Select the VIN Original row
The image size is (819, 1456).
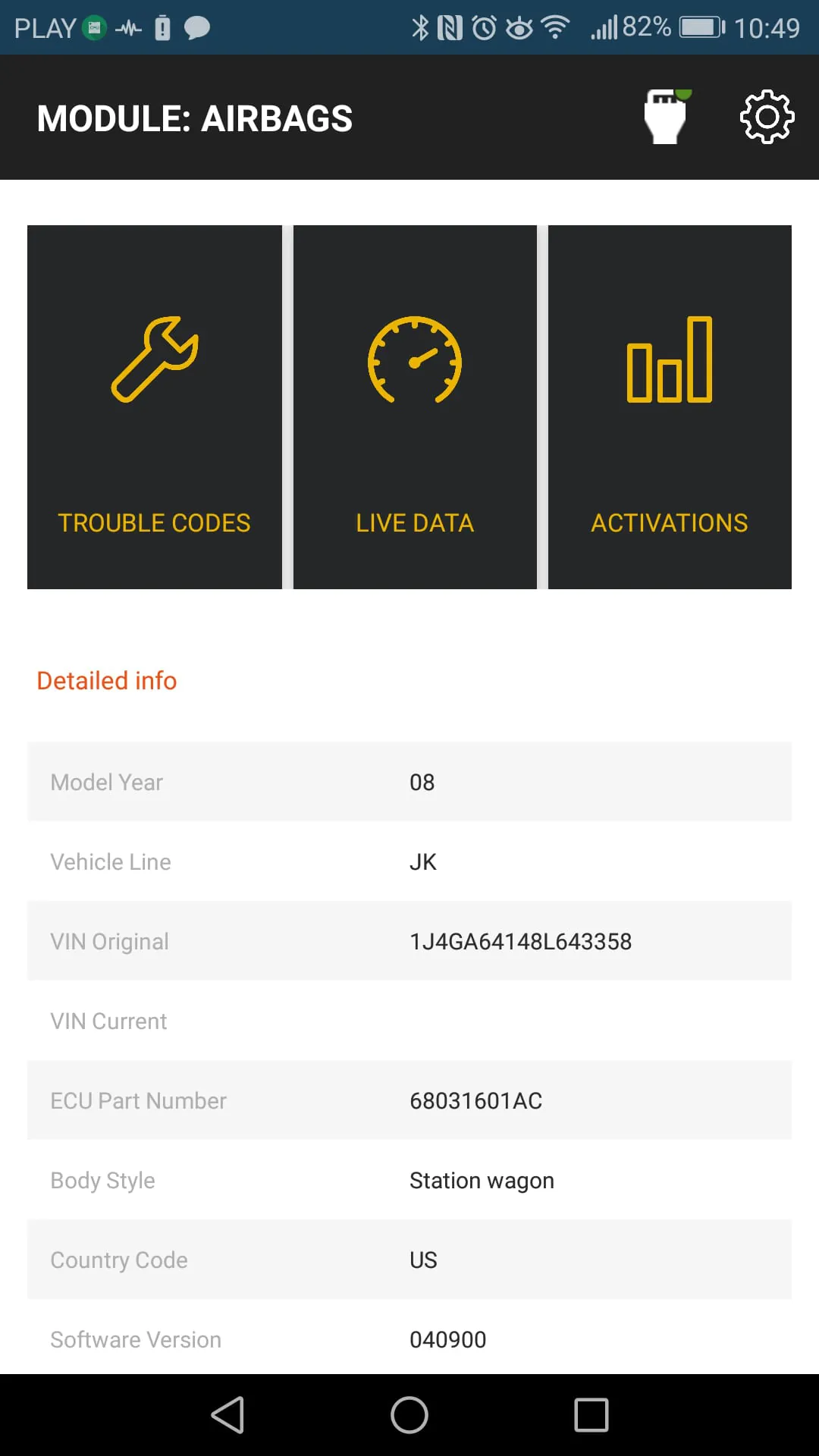click(409, 941)
